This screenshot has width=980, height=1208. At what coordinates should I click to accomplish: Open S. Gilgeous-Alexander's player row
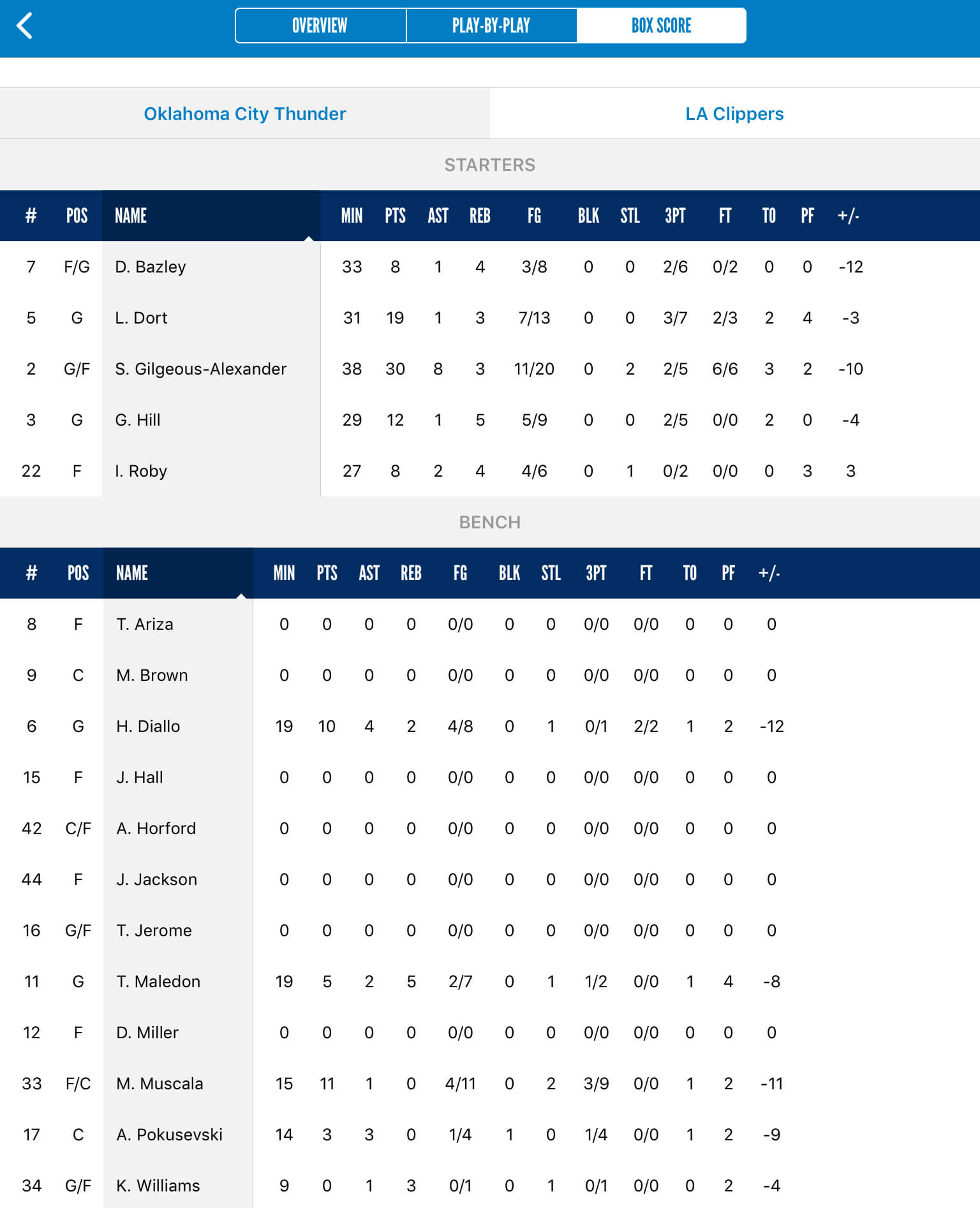point(200,369)
